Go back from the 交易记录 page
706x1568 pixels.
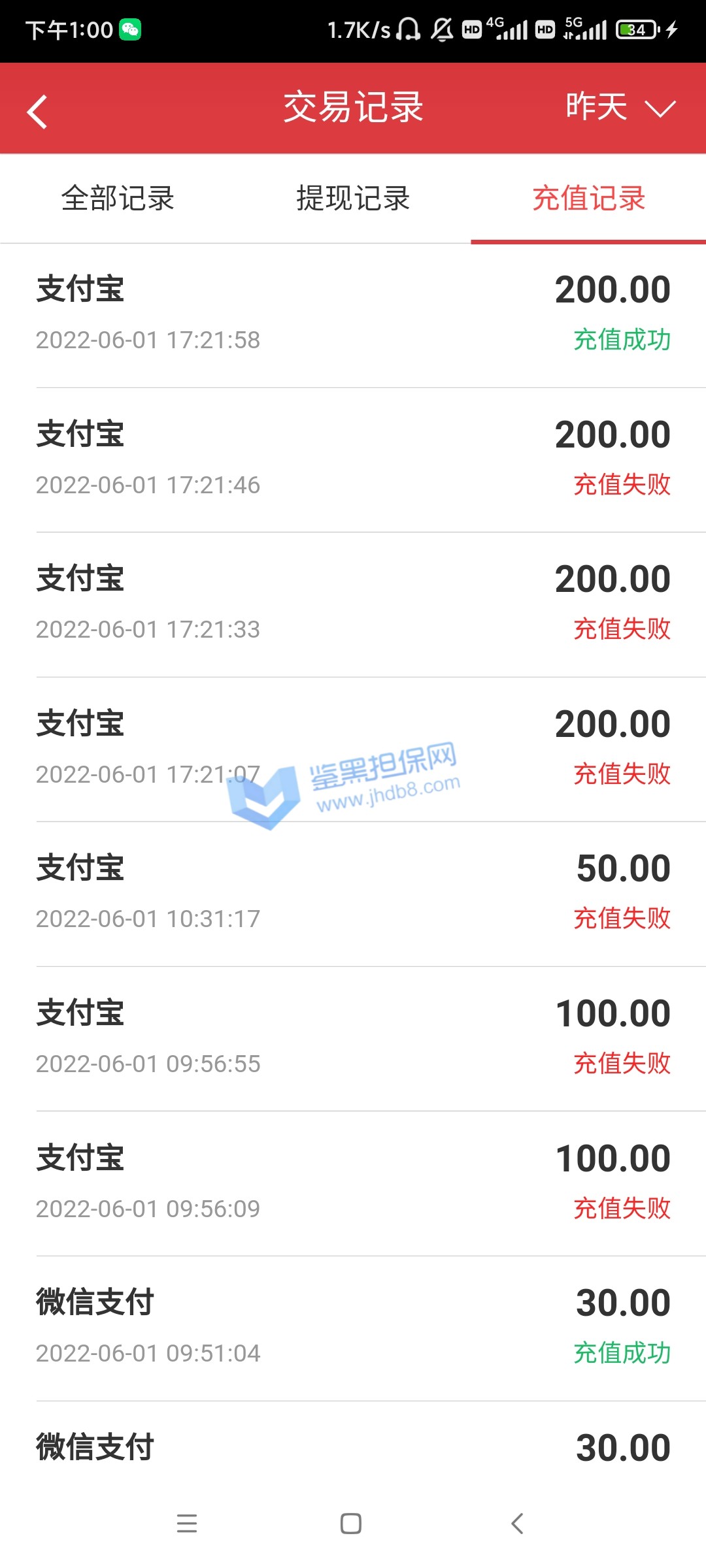38,111
